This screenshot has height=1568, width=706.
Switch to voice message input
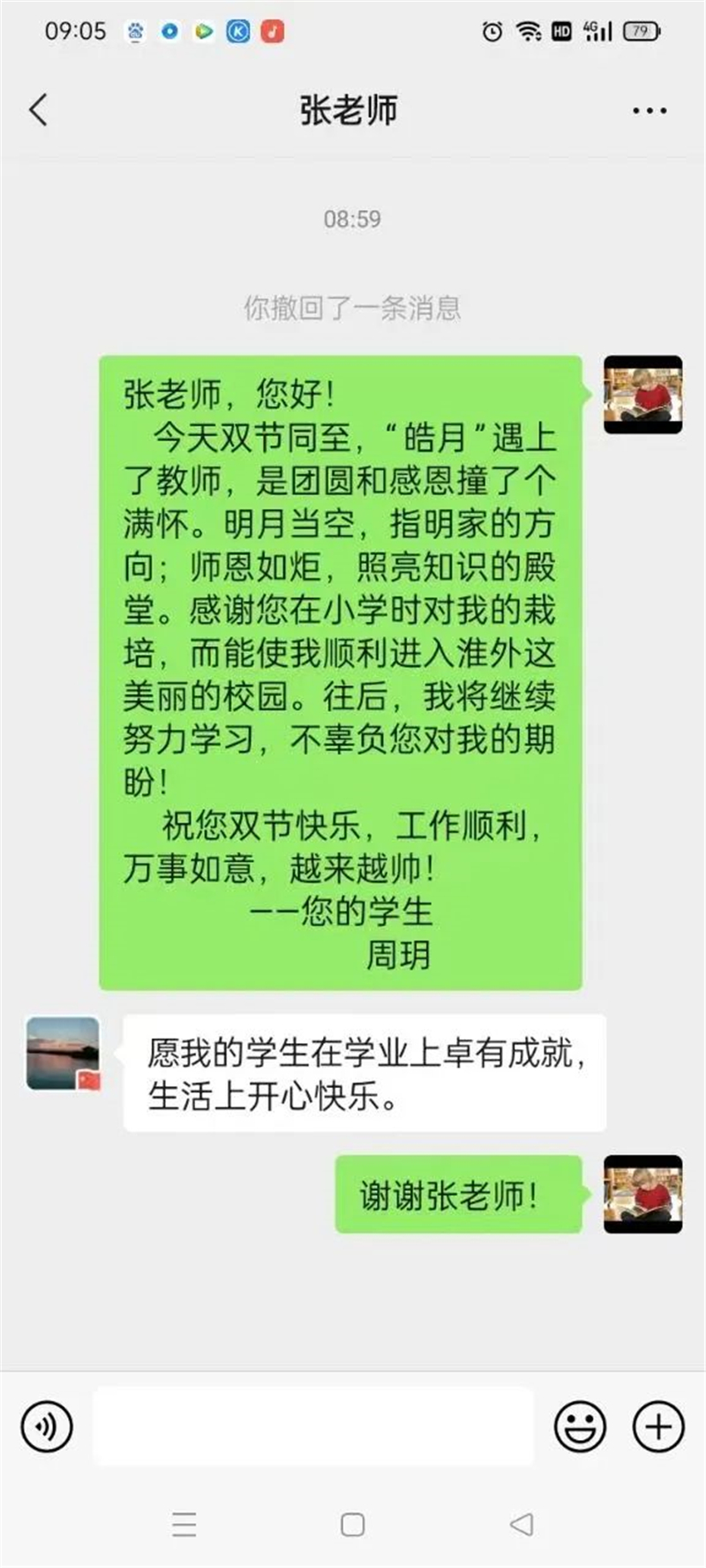[46, 1426]
